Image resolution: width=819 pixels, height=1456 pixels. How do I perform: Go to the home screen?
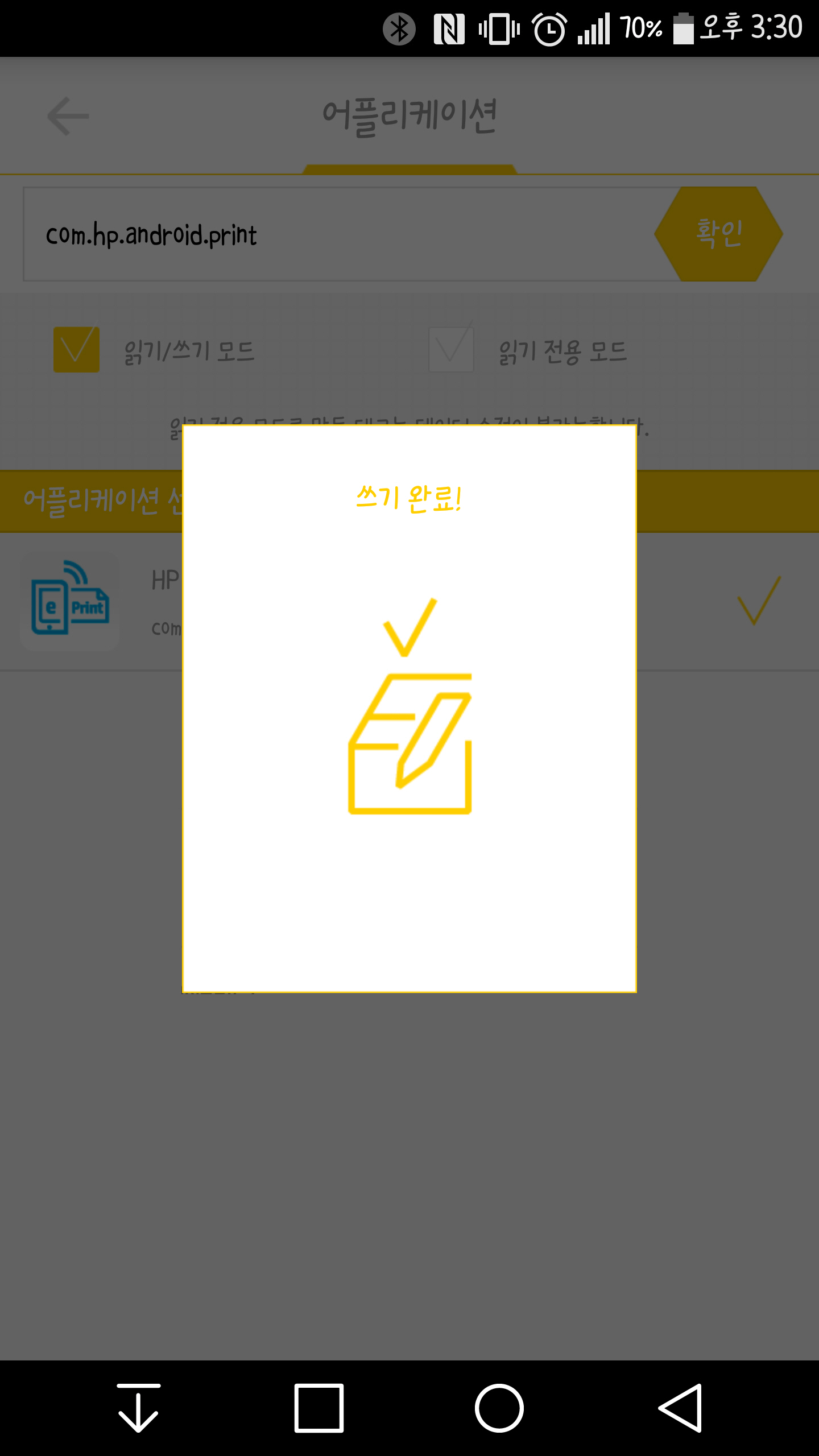(x=499, y=1408)
